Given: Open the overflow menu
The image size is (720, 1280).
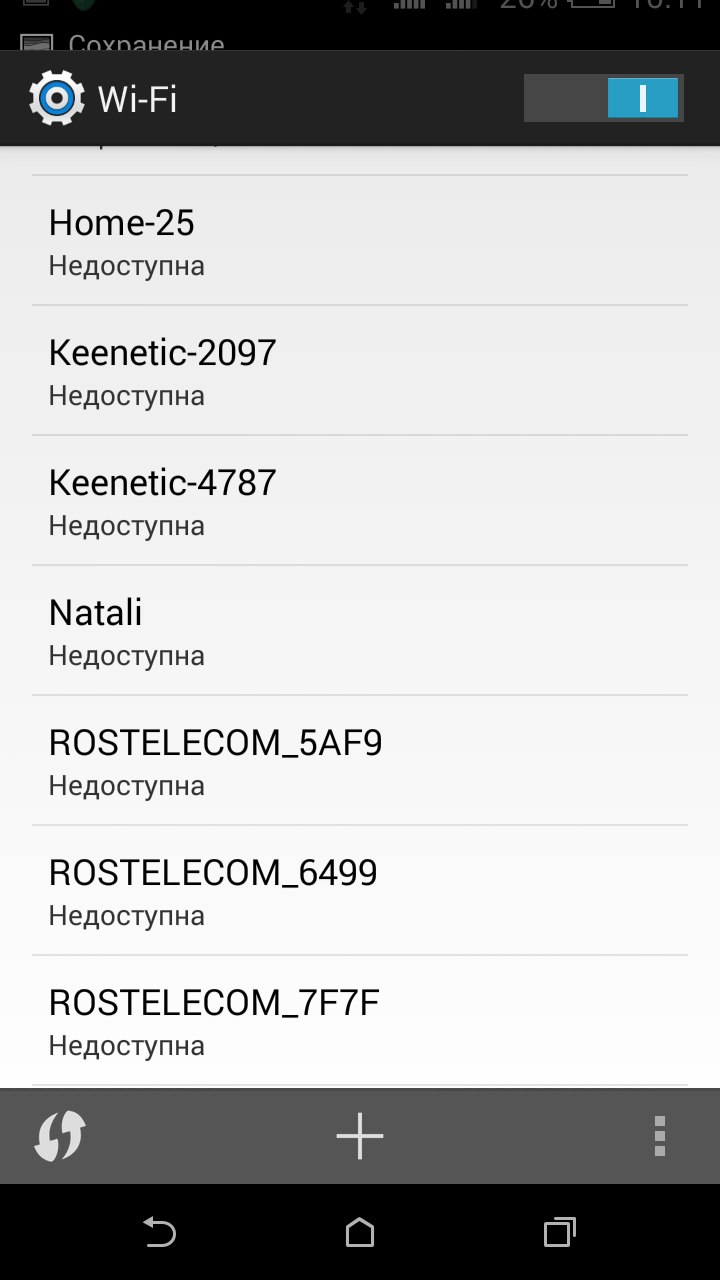Looking at the screenshot, I should (x=659, y=1136).
